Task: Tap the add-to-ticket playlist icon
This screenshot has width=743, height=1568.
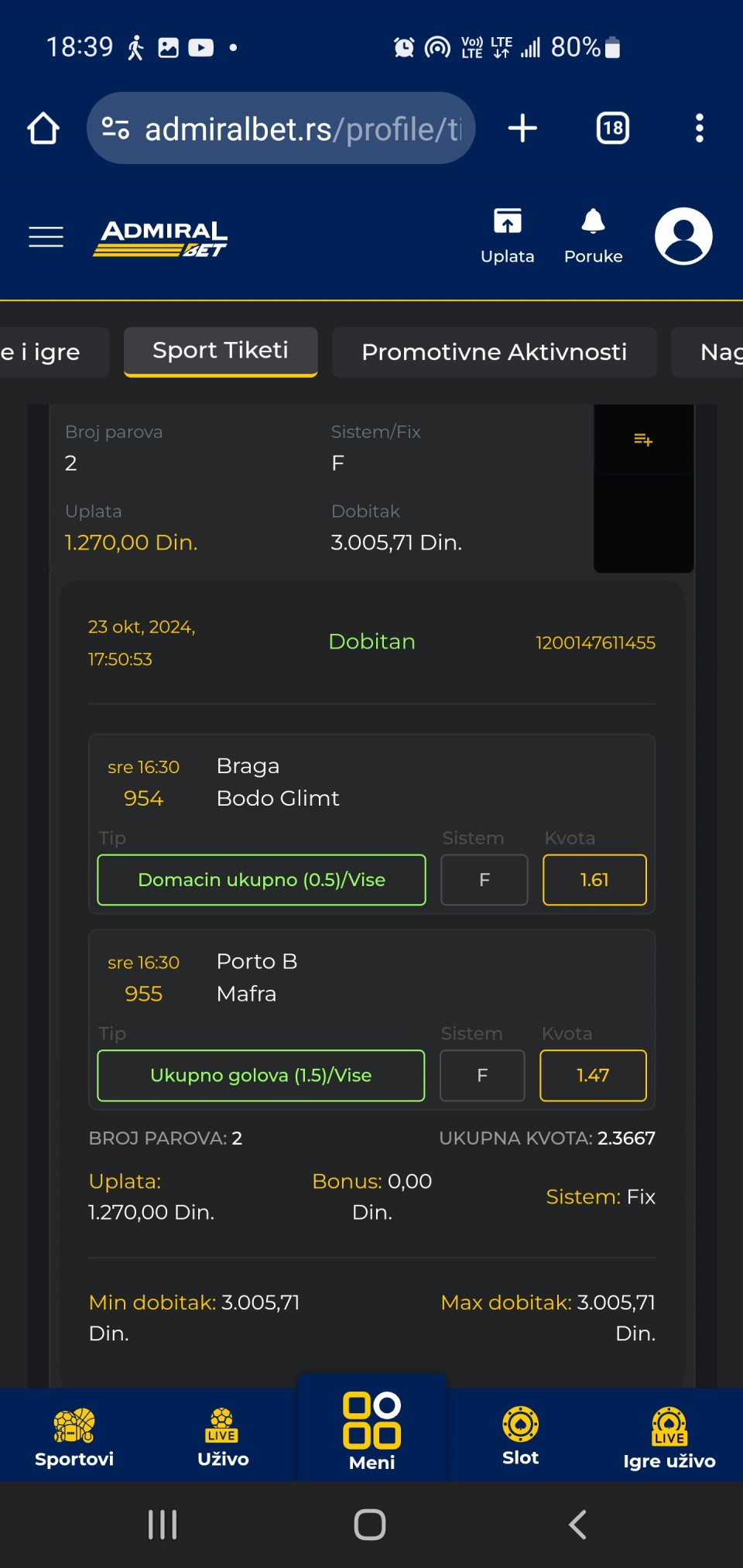Action: [643, 440]
